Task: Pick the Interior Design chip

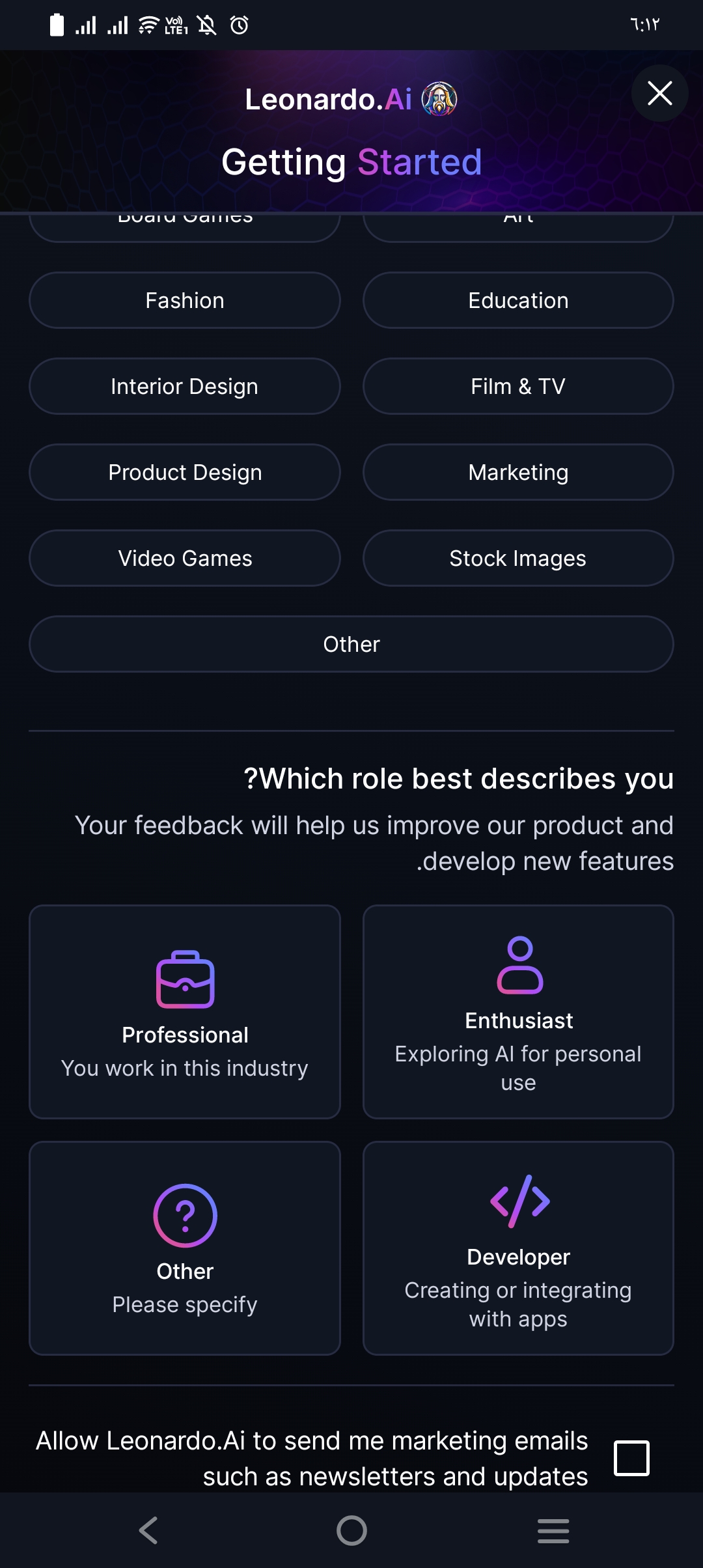Action: pos(185,386)
